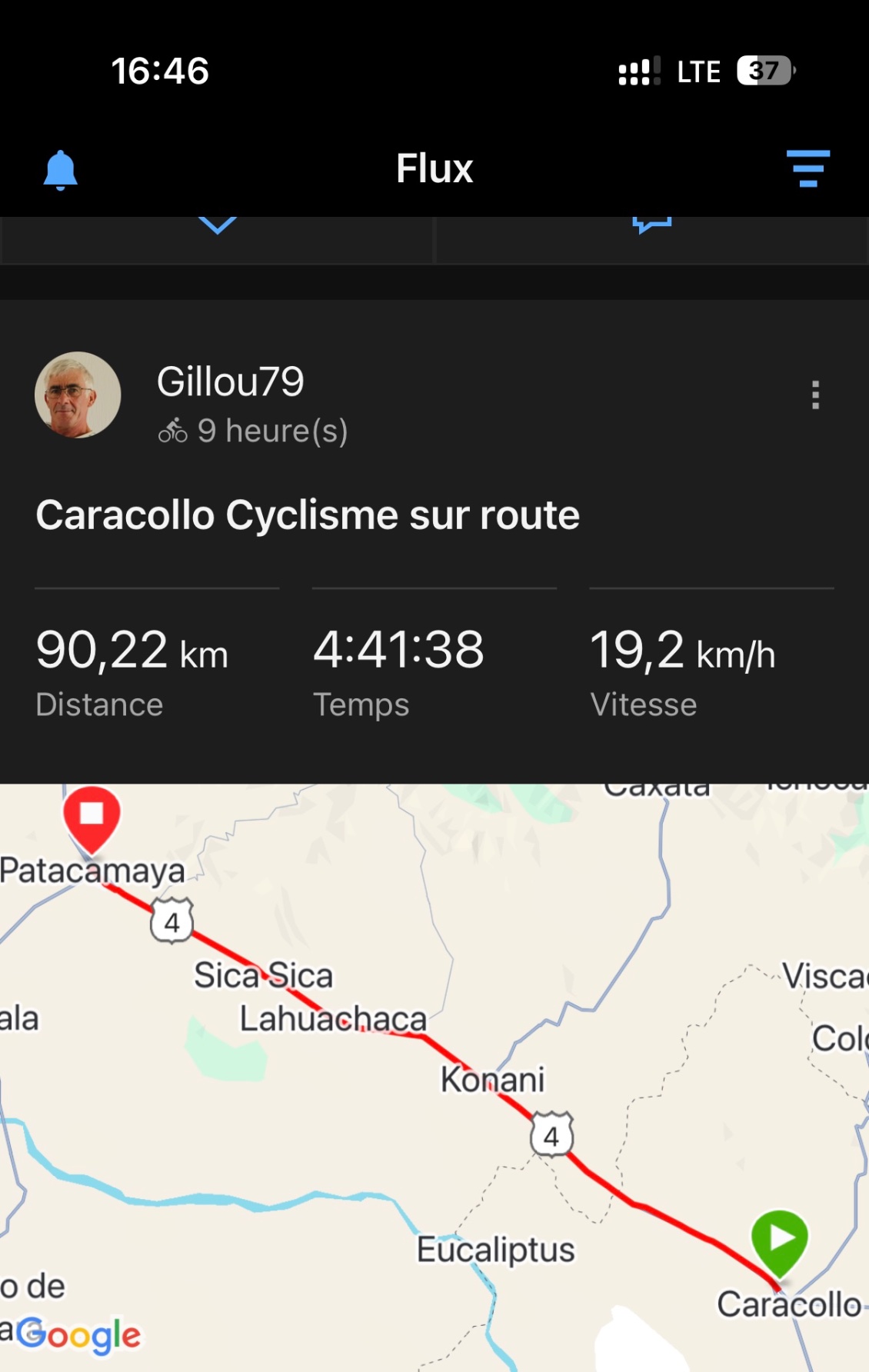869x1372 pixels.
Task: Open the Caracollo Cyclisme sur route activity
Action: click(308, 515)
